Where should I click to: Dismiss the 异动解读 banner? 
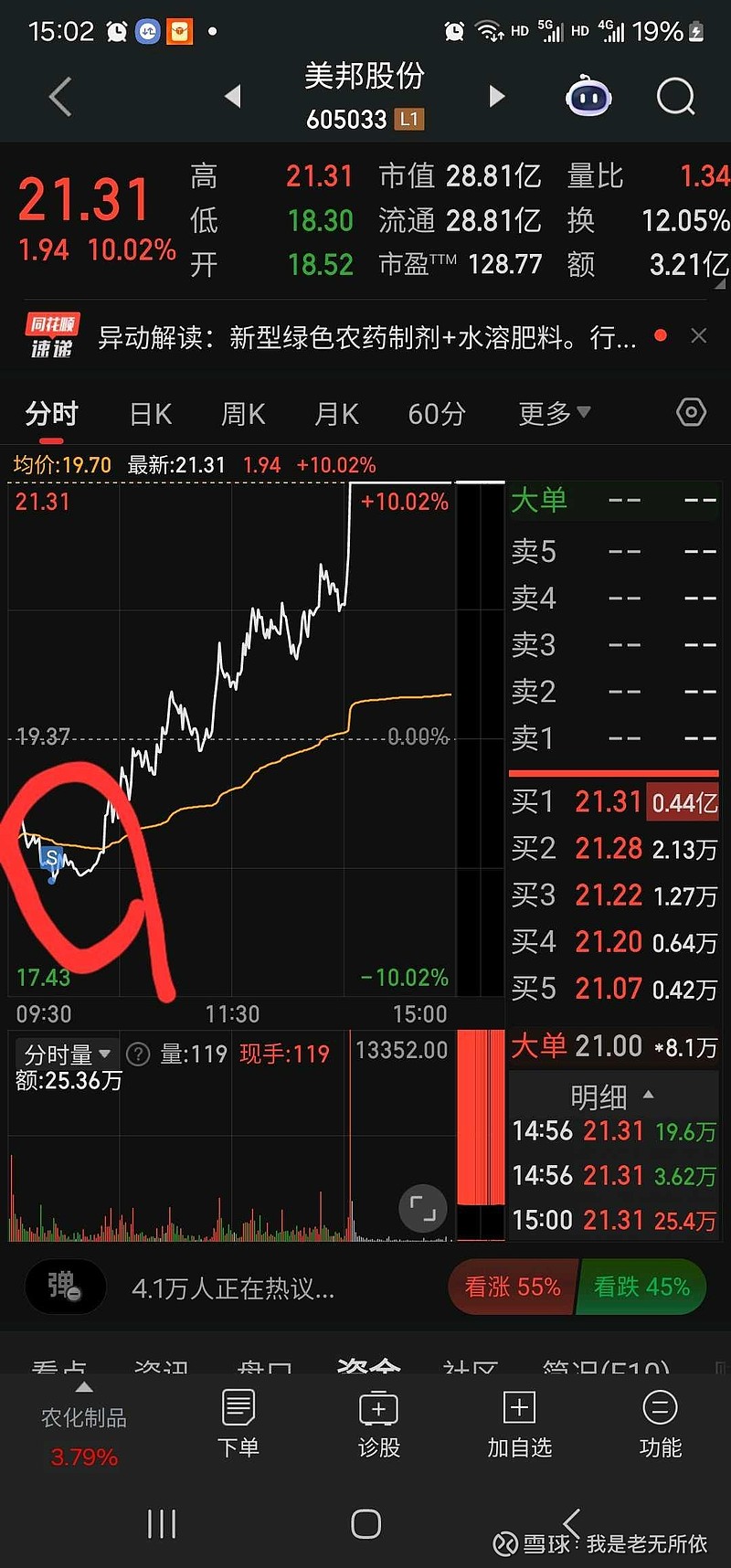pyautogui.click(x=699, y=336)
